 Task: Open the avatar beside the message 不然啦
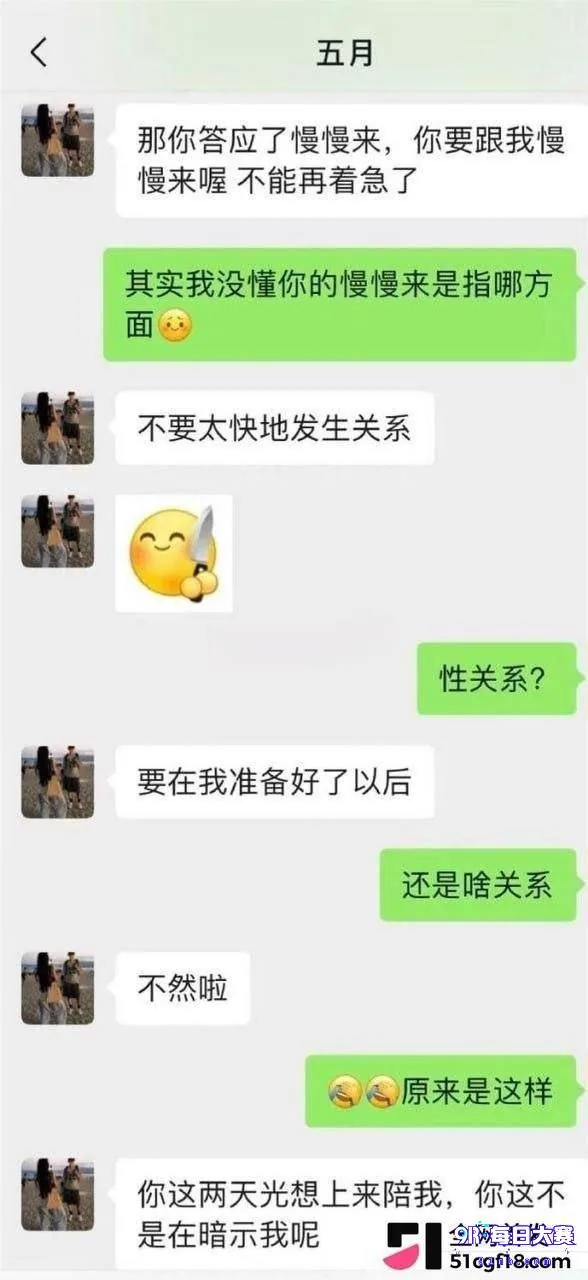pos(58,988)
